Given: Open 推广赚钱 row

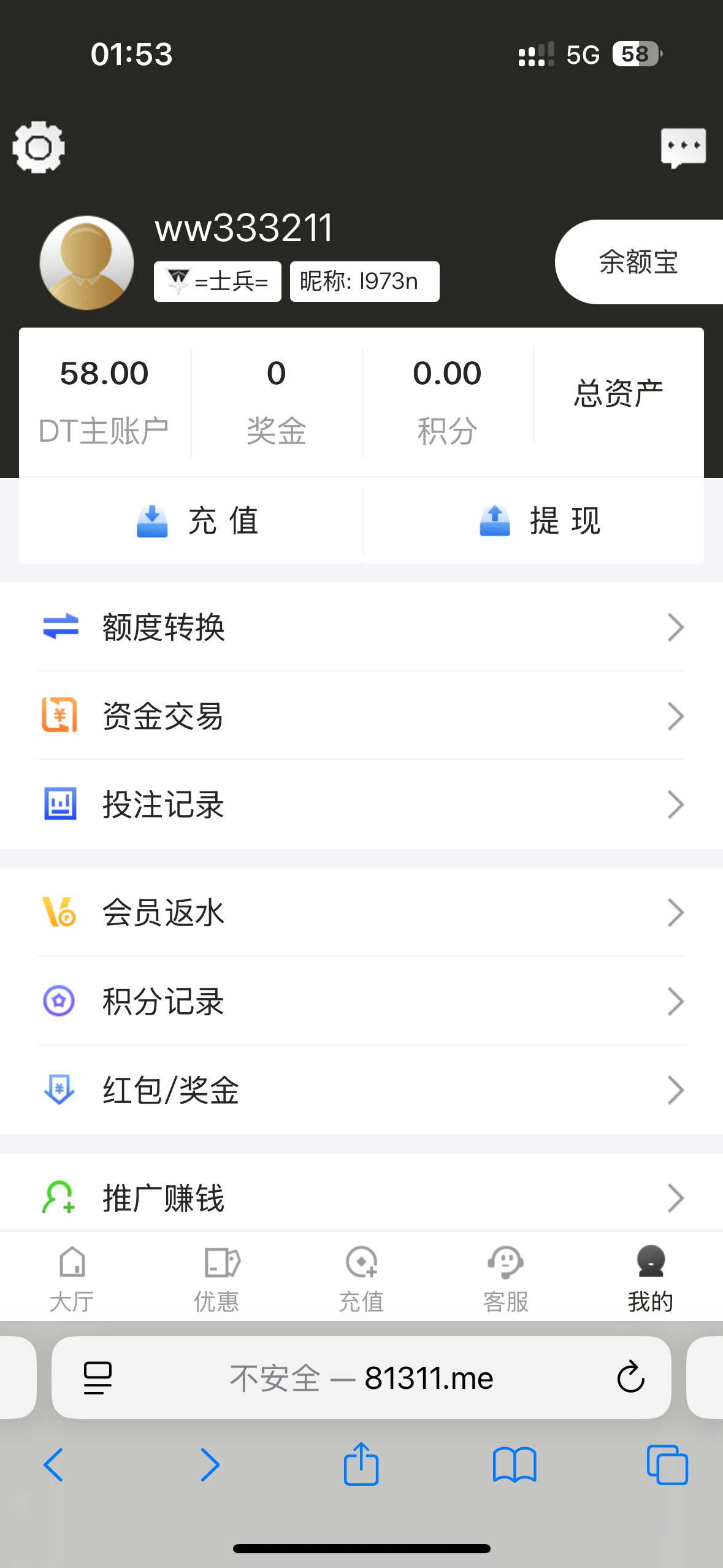Looking at the screenshot, I should coord(361,1197).
